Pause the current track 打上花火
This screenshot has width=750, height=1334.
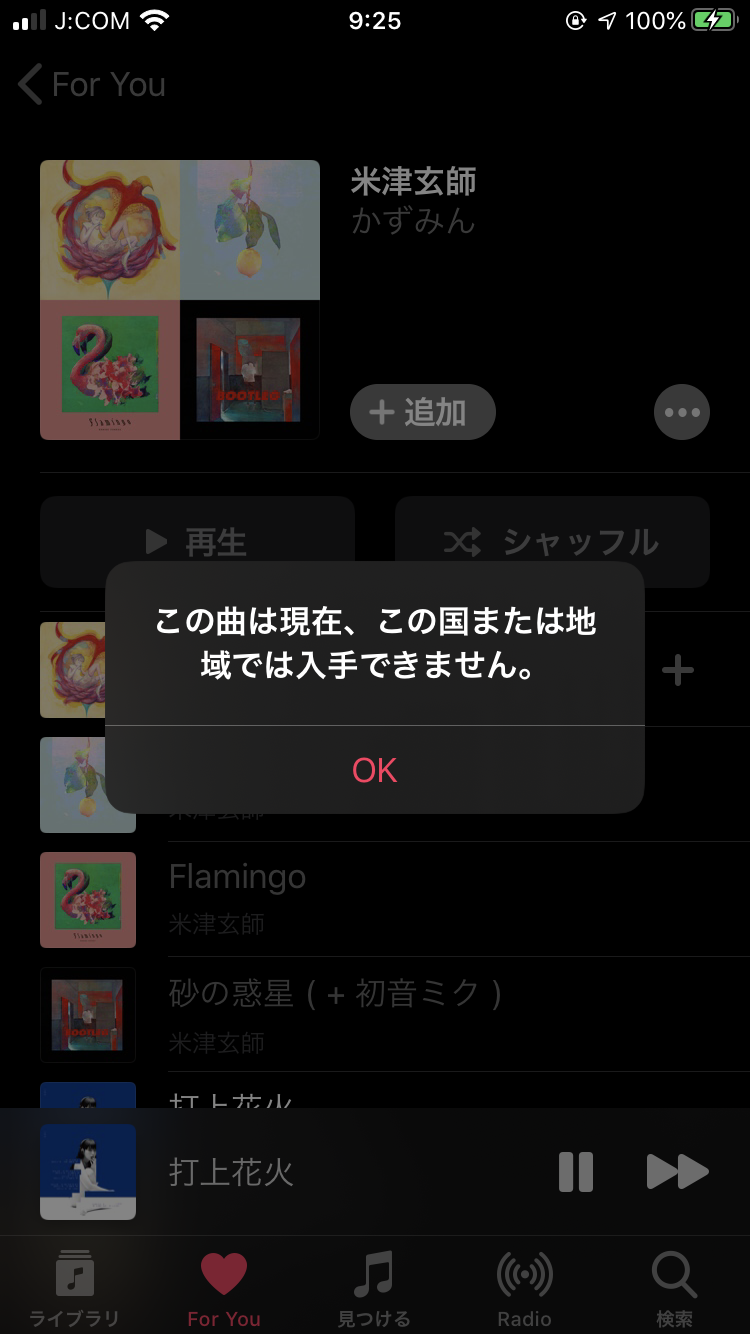coord(575,1171)
